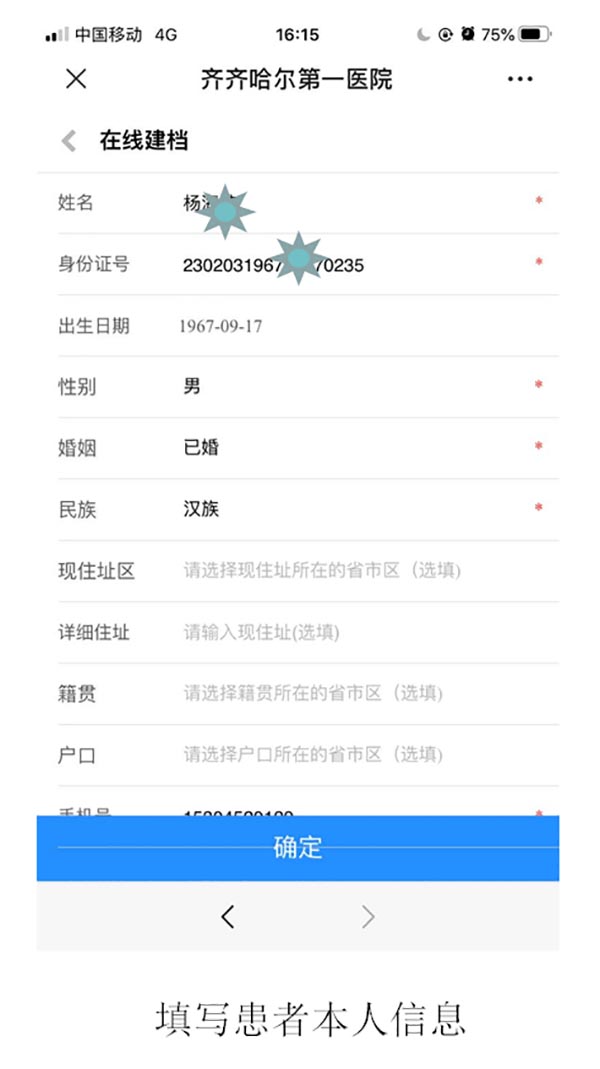Confirm the form with 确定
This screenshot has width=600, height=1069.
pyautogui.click(x=298, y=848)
